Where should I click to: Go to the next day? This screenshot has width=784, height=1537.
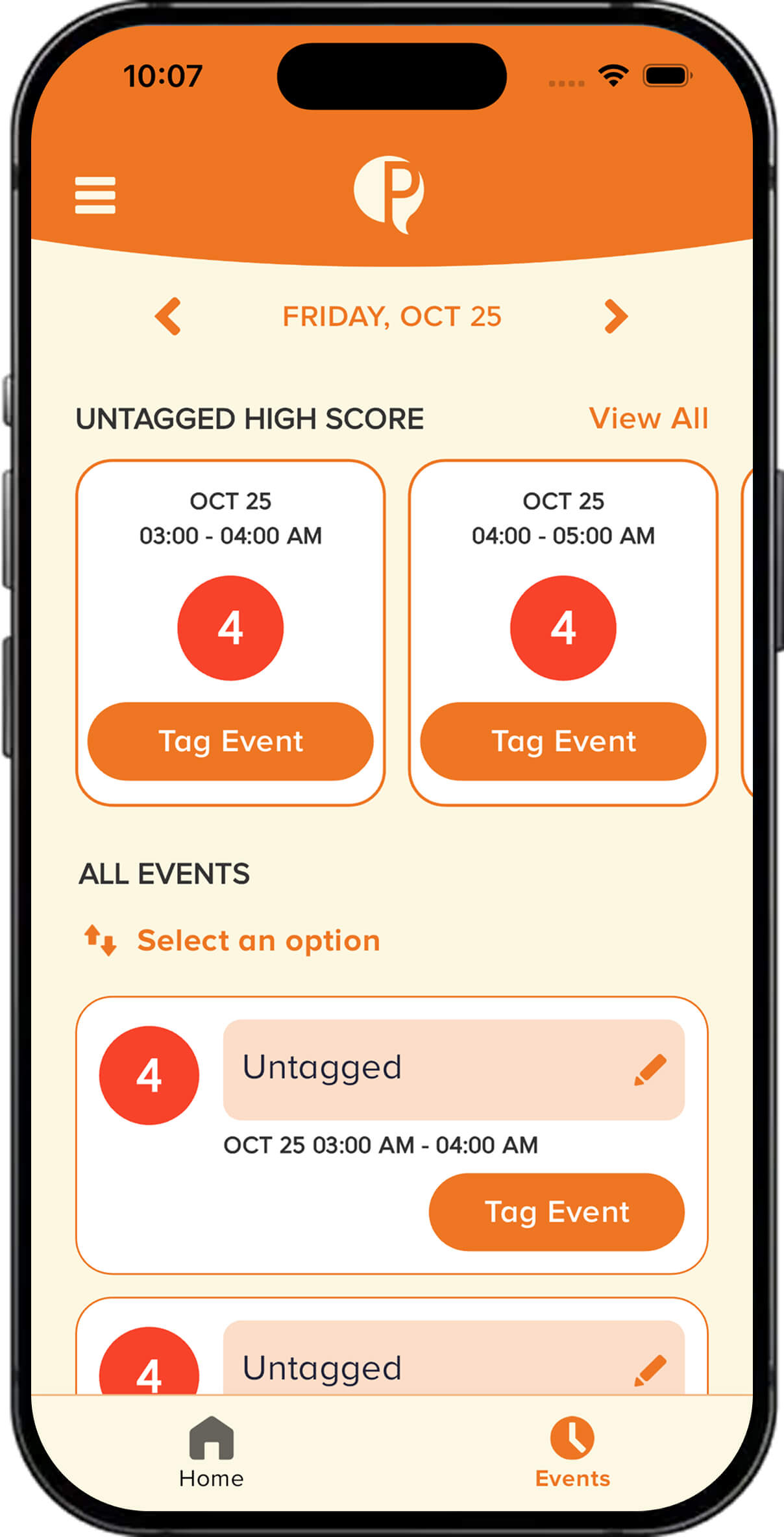616,317
